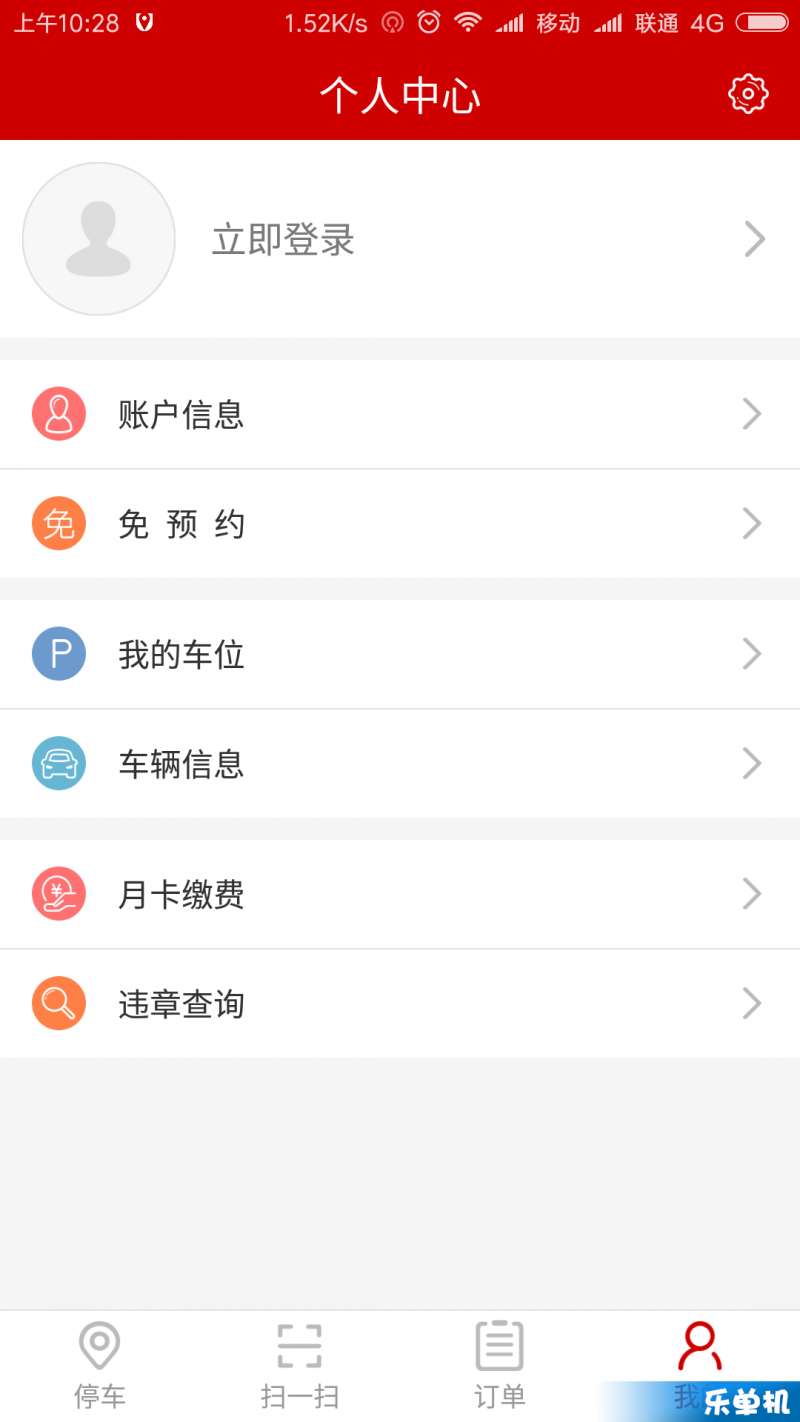
Task: Open 违章查询 violation lookup
Action: click(400, 1004)
